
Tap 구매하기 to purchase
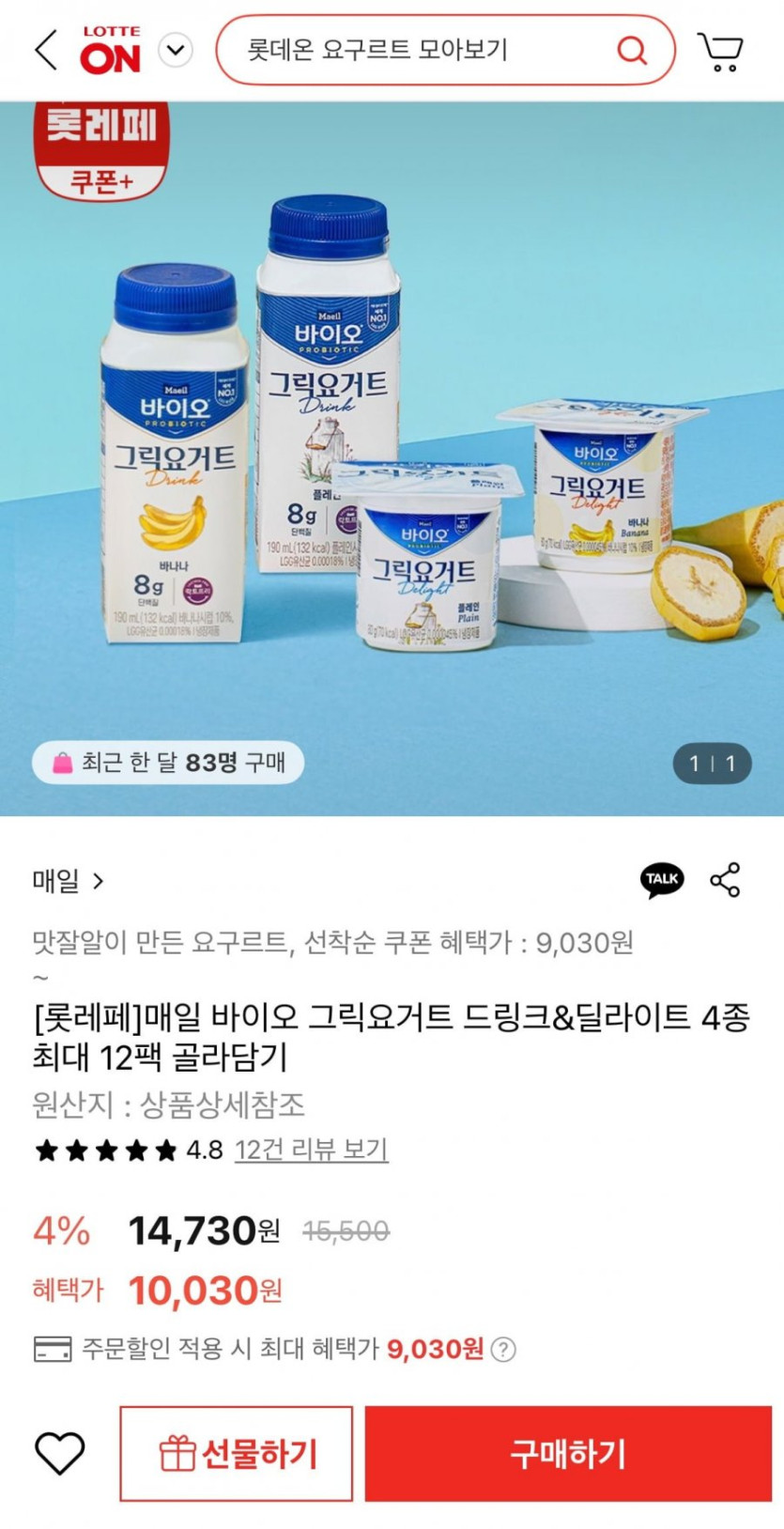click(568, 1454)
